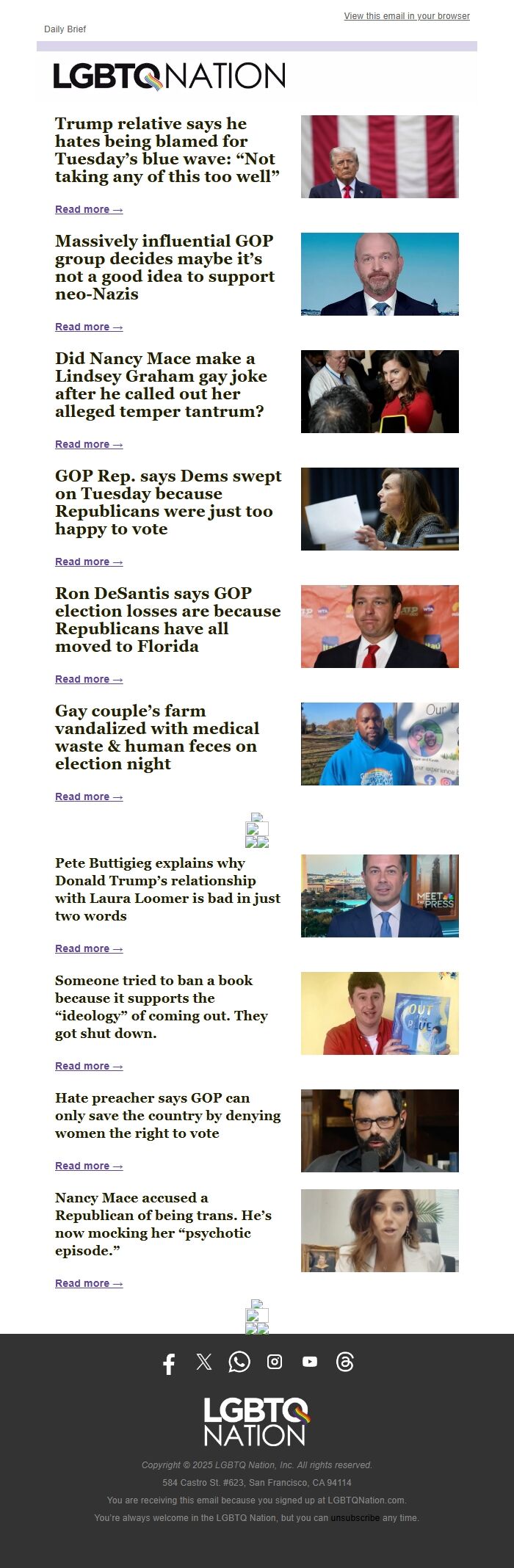Open the Instagram footer icon
Screen dimensions: 514x1568
275,1362
